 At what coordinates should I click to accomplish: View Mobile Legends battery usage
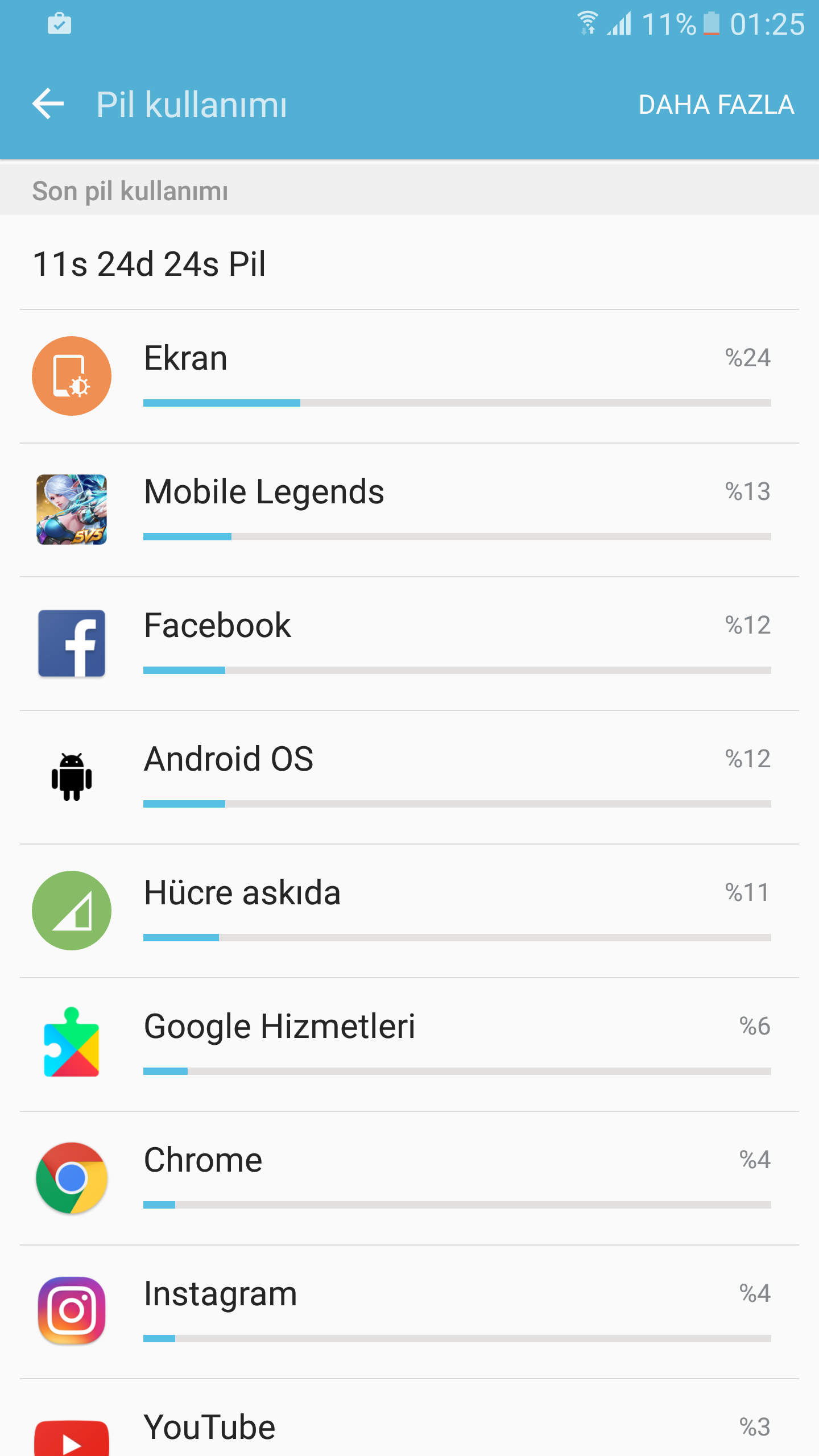(x=409, y=510)
